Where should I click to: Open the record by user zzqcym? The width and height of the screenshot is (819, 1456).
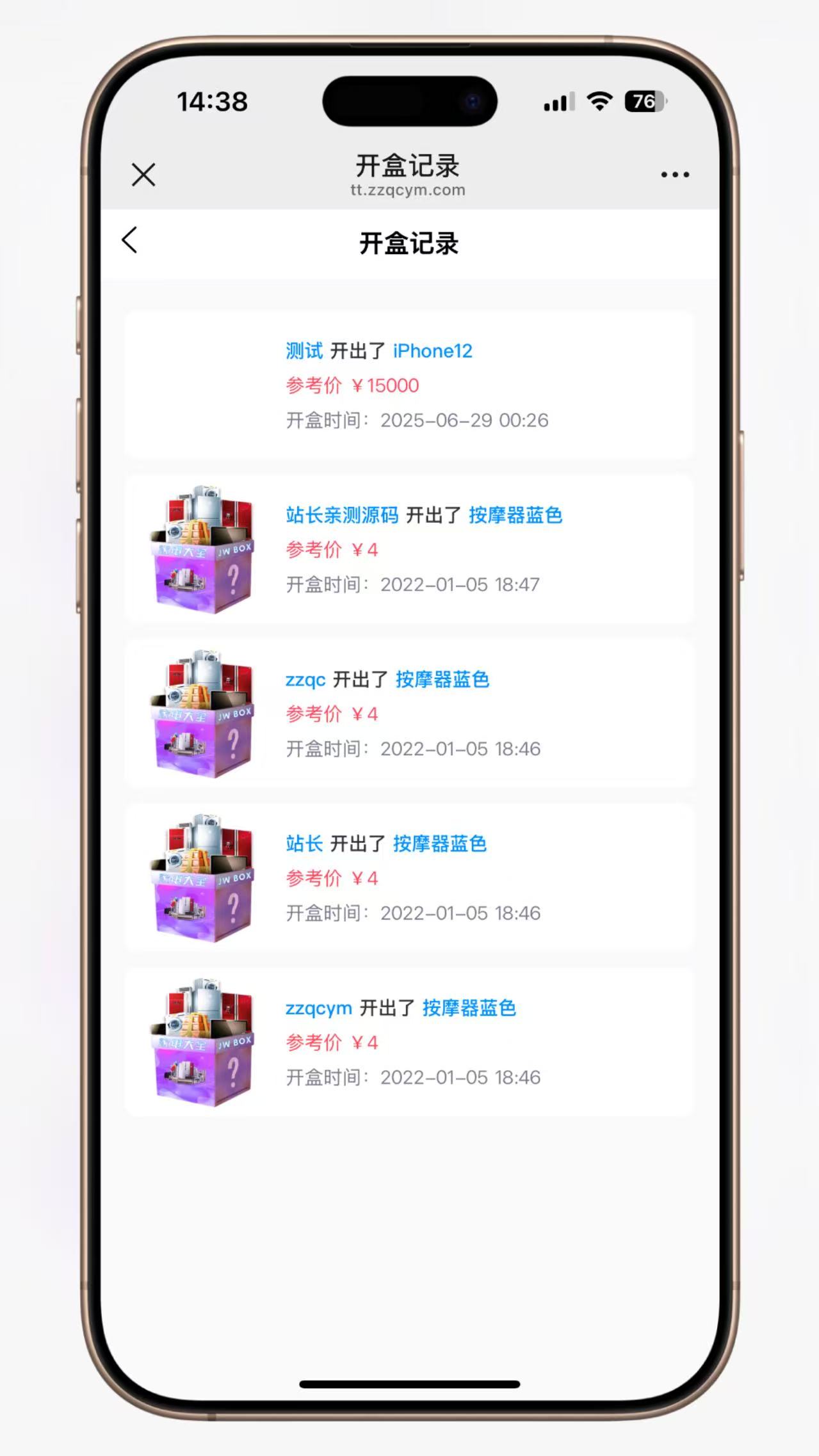click(x=409, y=1043)
